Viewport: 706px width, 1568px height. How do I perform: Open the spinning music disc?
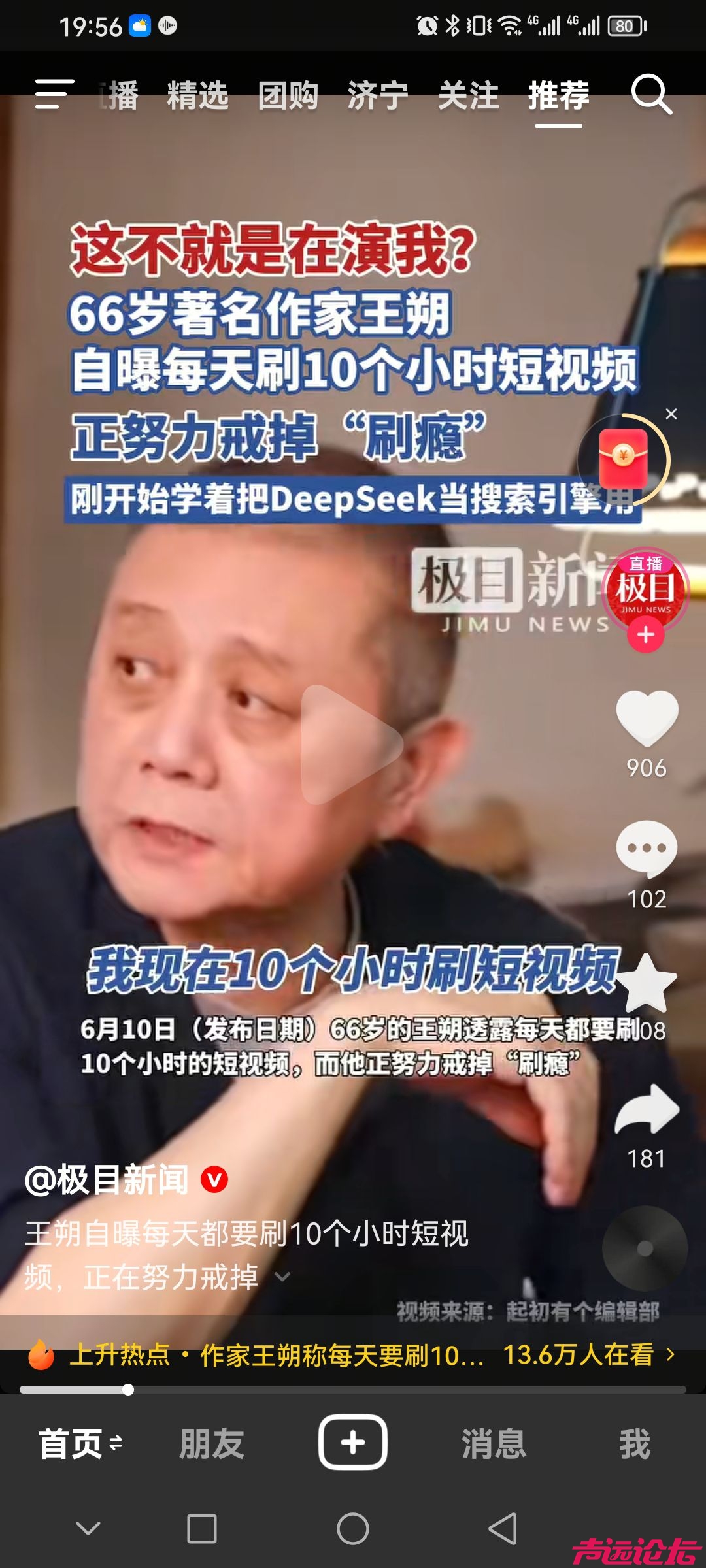click(645, 1248)
